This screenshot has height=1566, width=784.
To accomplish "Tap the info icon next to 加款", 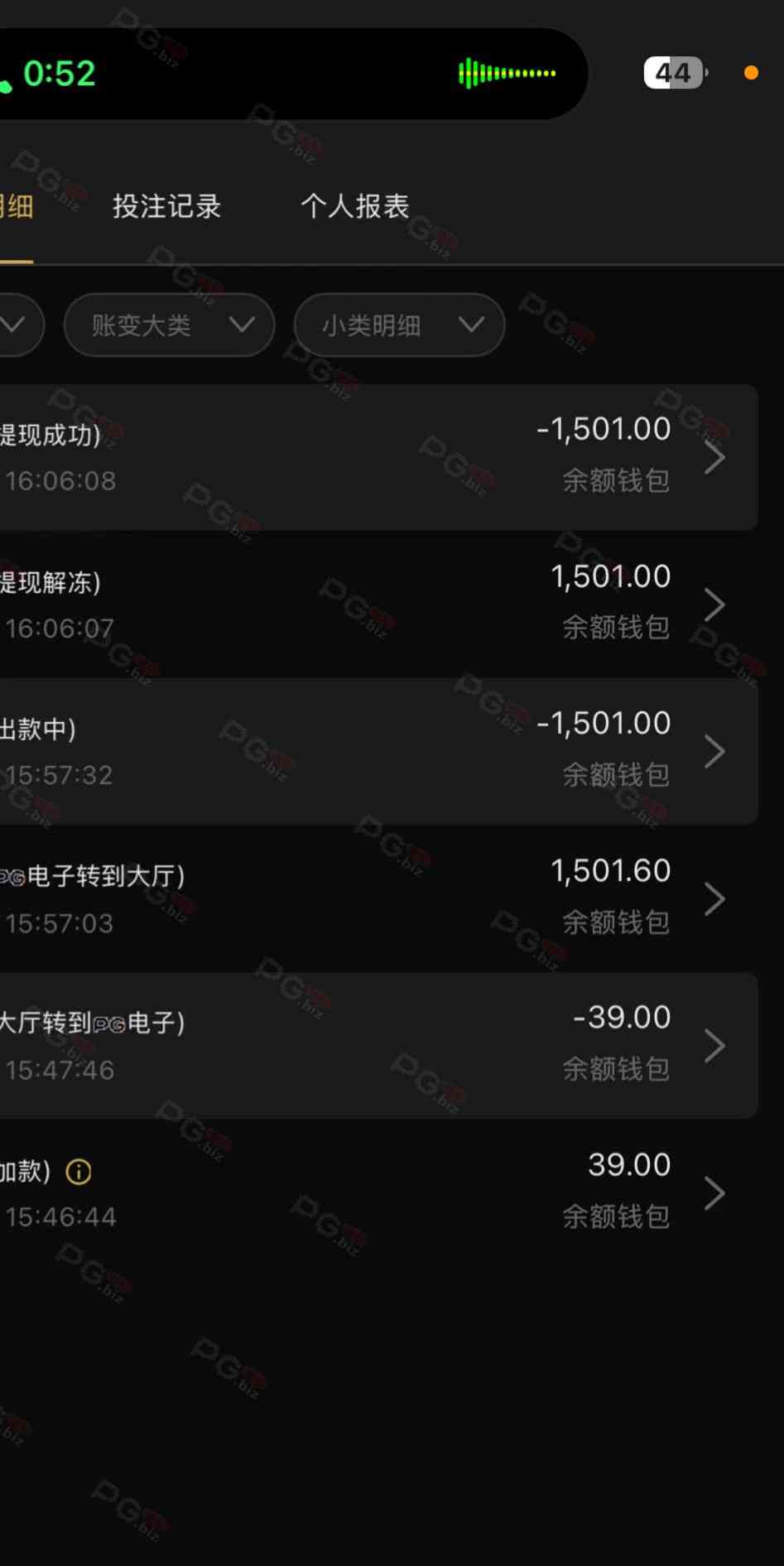I will [x=79, y=1172].
